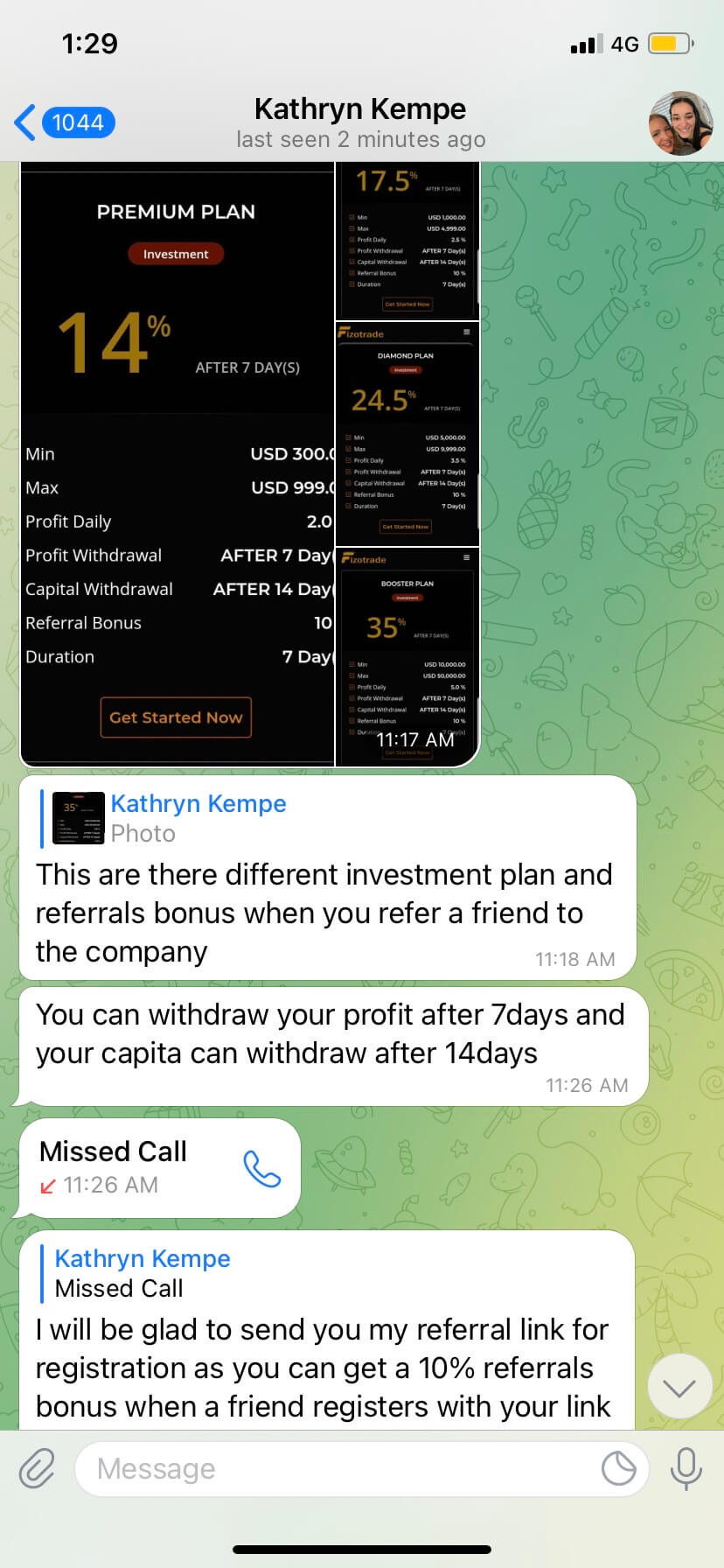The height and width of the screenshot is (1568, 724).
Task: Open the Booster Plan photo
Action: (407, 656)
